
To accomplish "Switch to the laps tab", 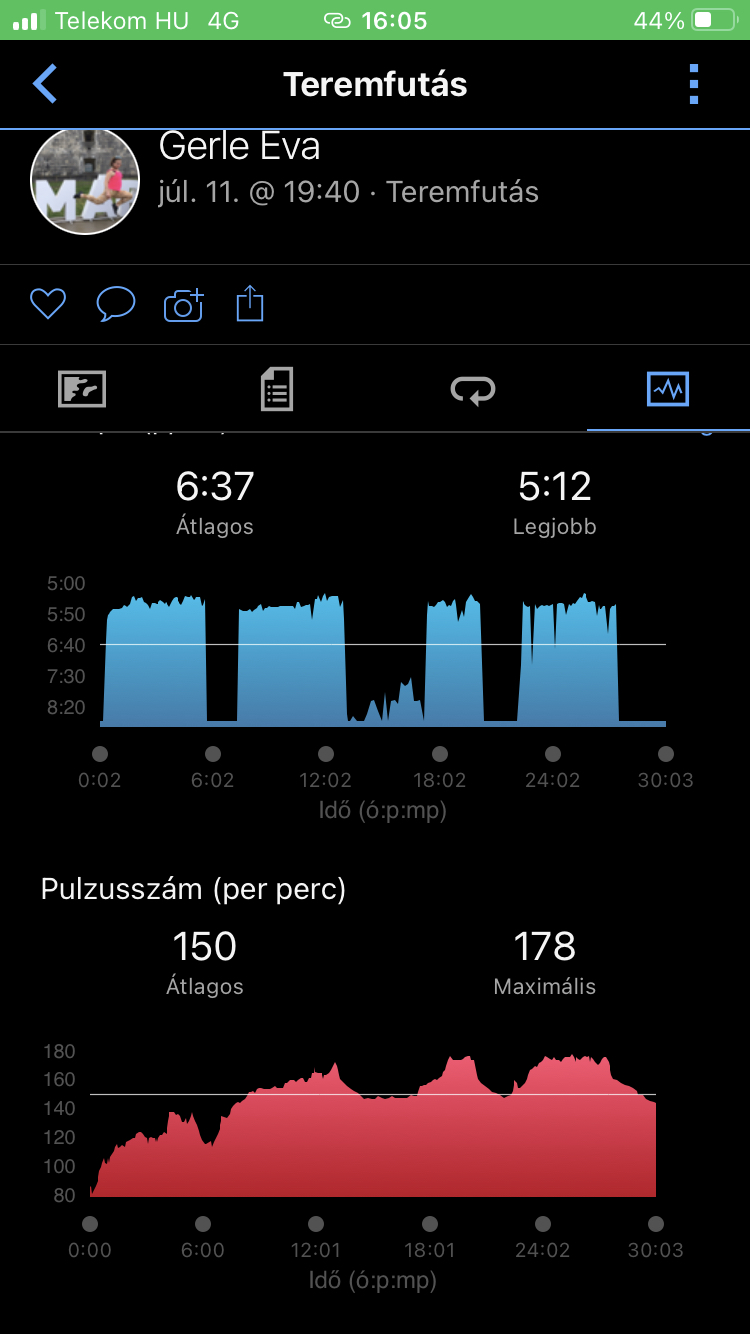I will click(473, 389).
